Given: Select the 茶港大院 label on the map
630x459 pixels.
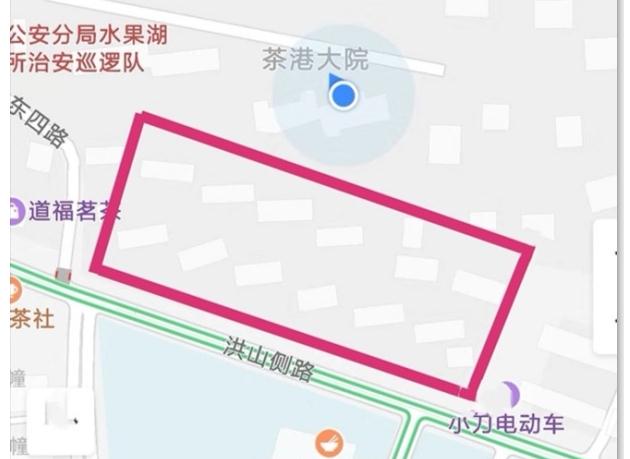Looking at the screenshot, I should (x=315, y=59).
